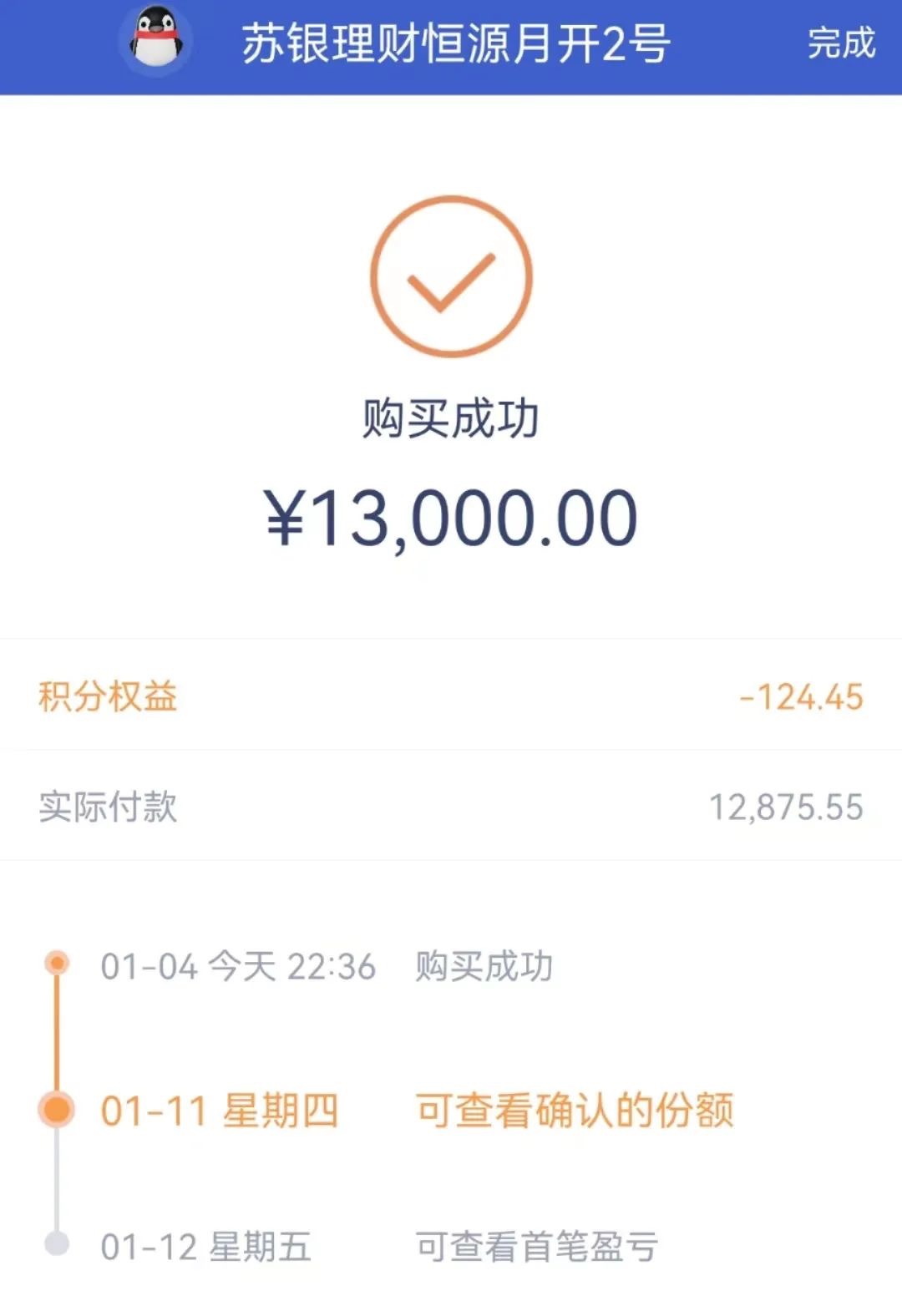This screenshot has width=902, height=1316.
Task: Open 可查看首笔盈亏 to view first profit
Action: [535, 1246]
